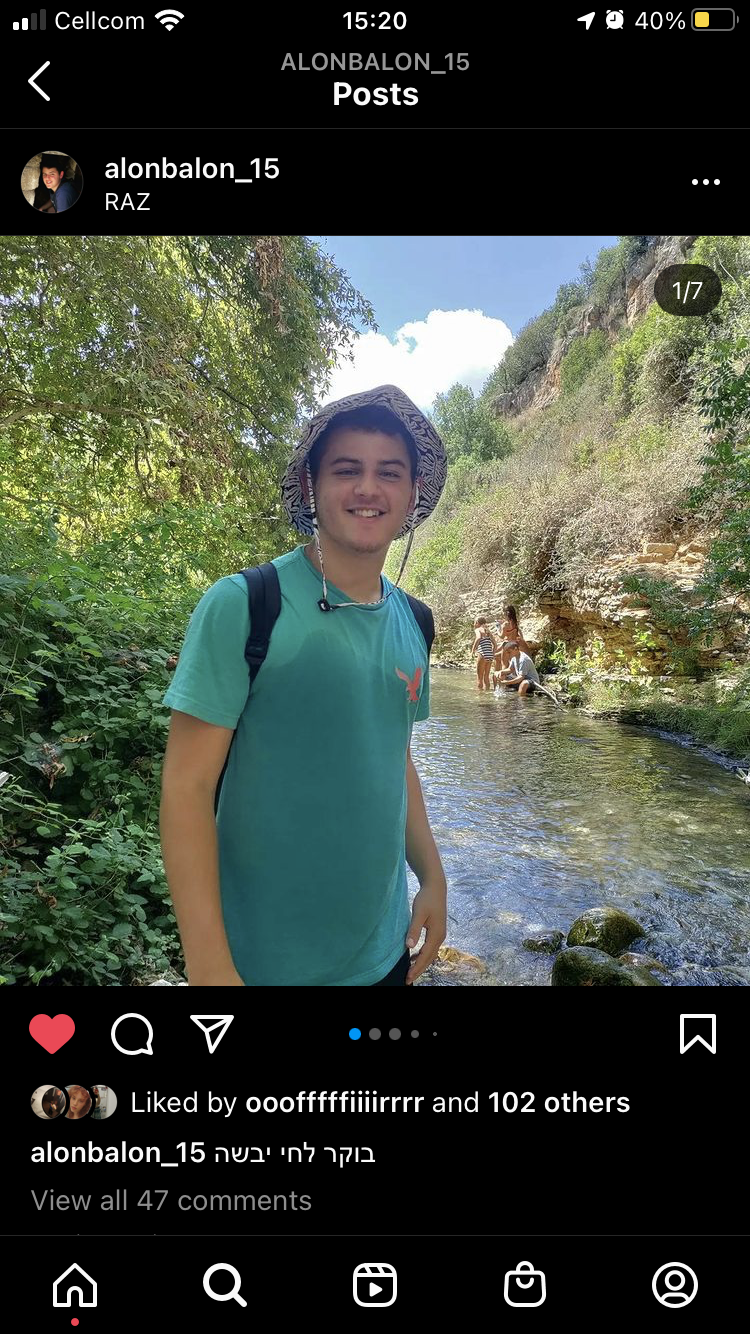View who liked the post via 102 others
Screen dimensions: 750x1334
559,1102
